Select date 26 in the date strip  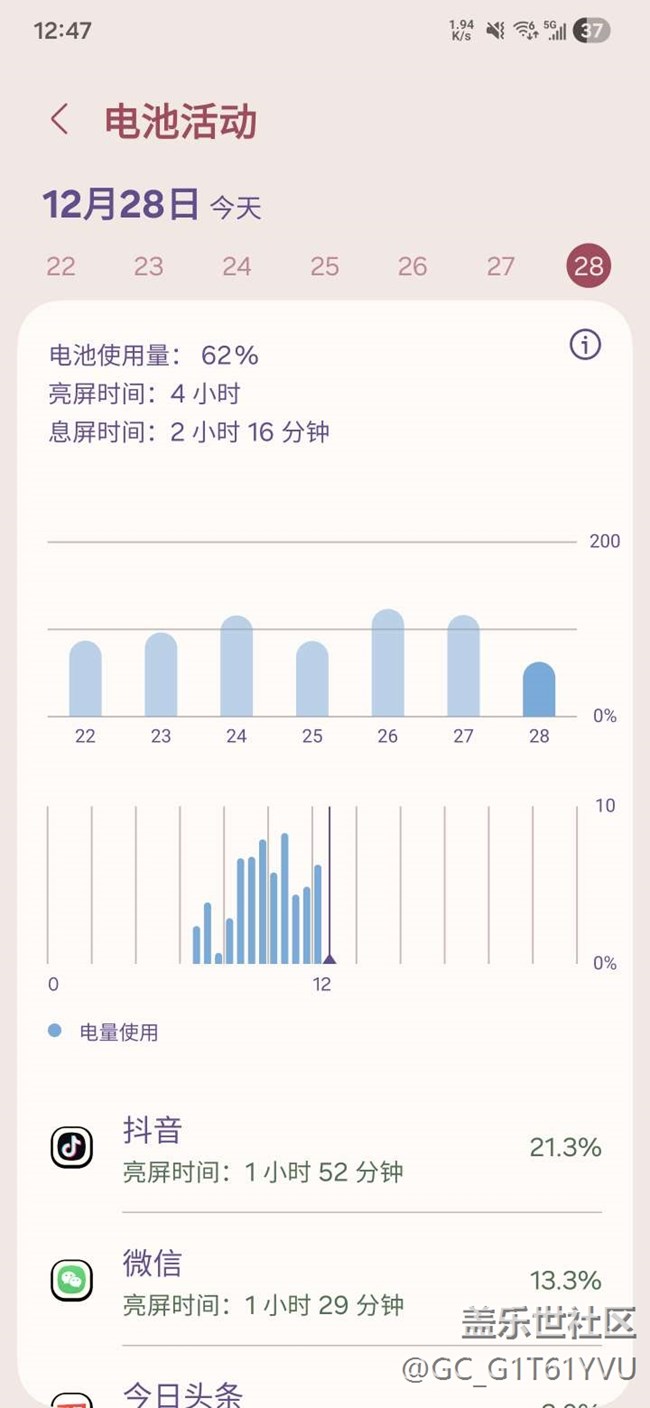(x=413, y=266)
